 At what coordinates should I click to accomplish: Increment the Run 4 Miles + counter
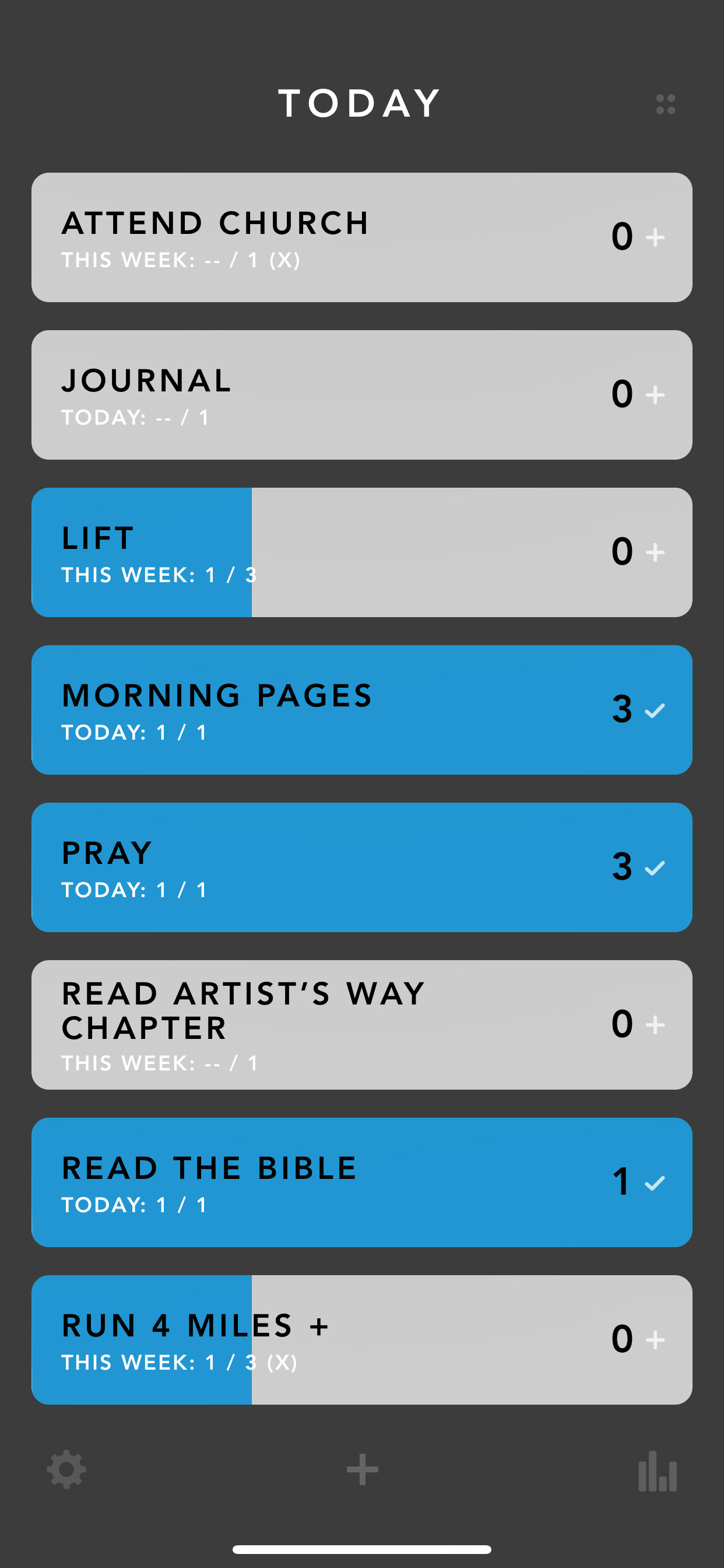[x=655, y=1340]
